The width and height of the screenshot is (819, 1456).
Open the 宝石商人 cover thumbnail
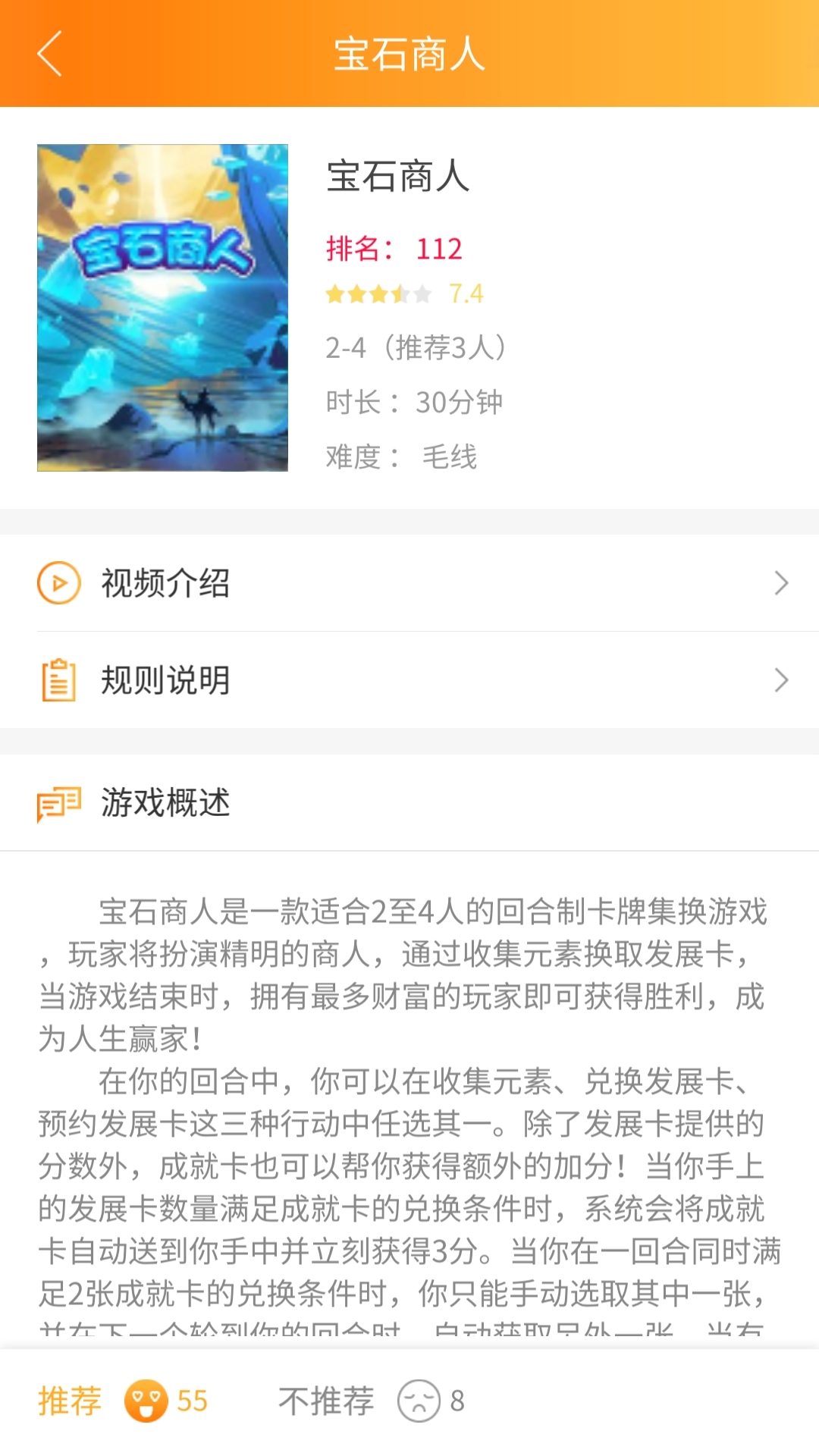(x=163, y=309)
